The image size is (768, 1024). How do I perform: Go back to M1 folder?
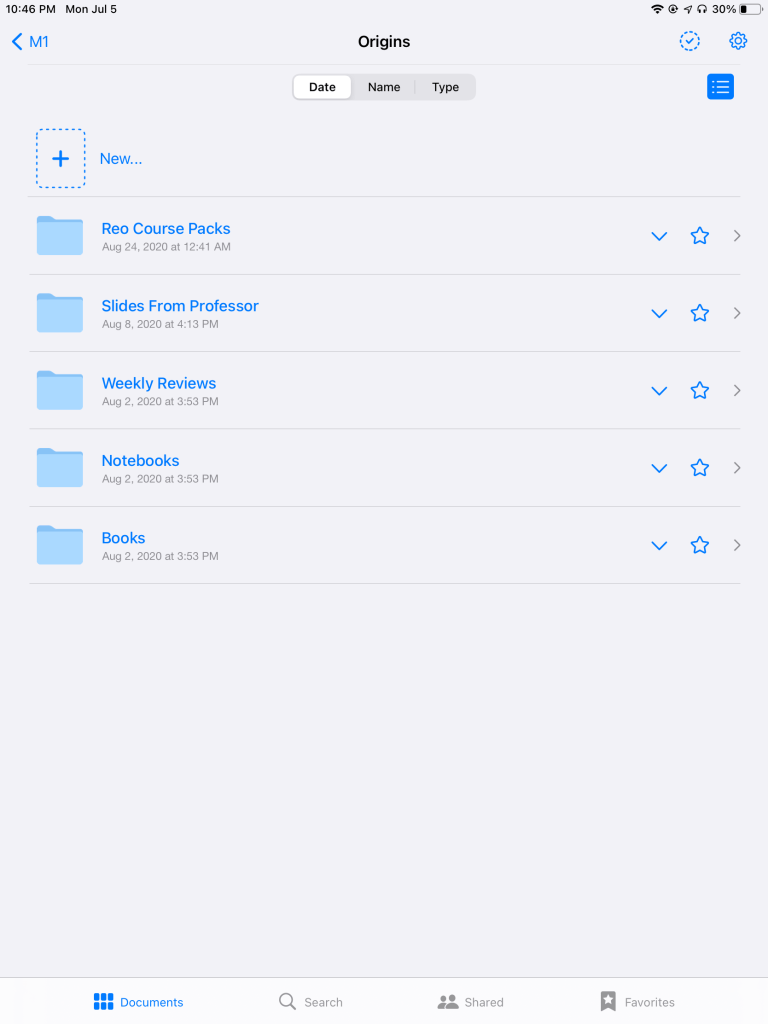[x=30, y=42]
